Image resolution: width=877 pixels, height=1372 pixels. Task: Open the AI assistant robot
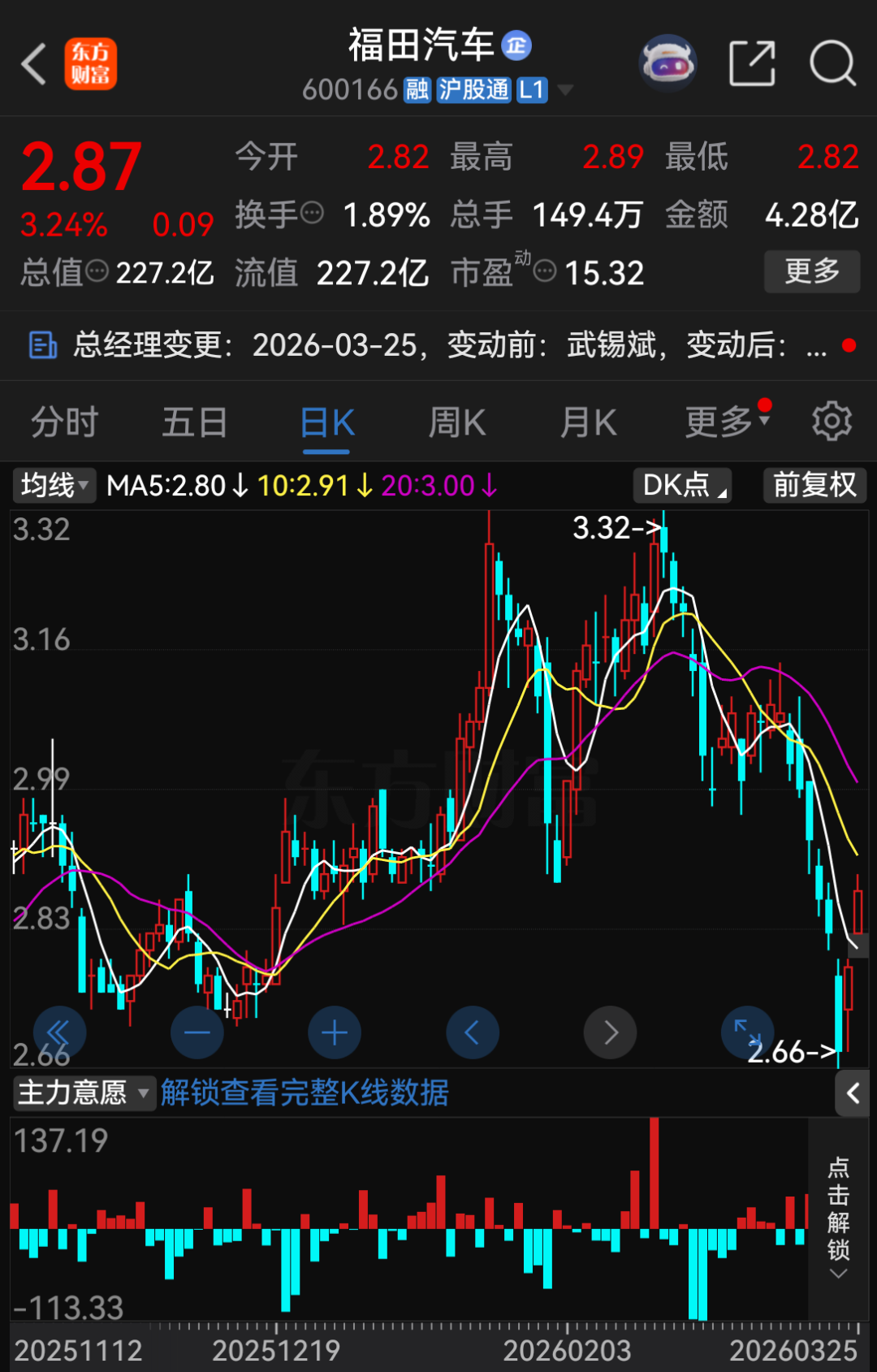[x=667, y=62]
